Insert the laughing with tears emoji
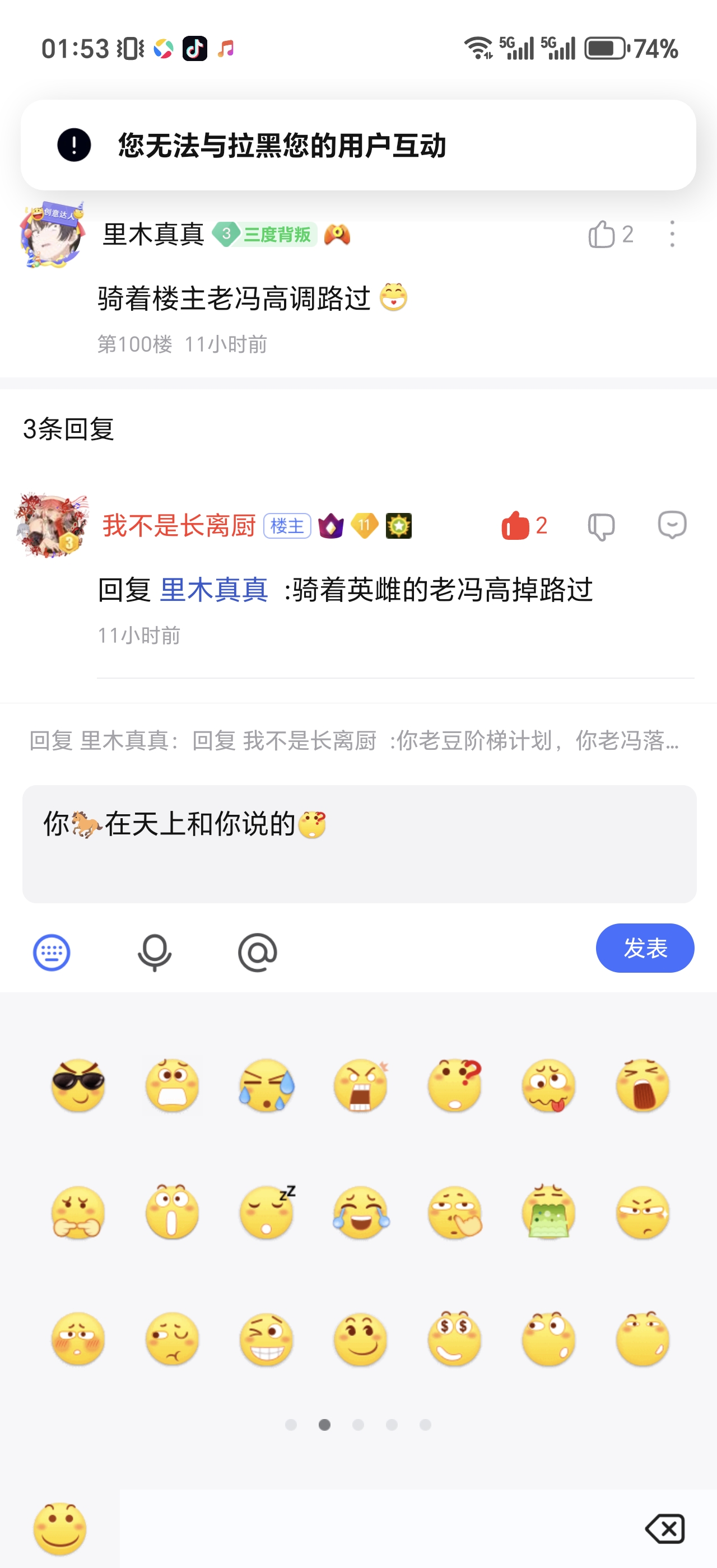Screen dimensions: 717x1568 tap(361, 1212)
